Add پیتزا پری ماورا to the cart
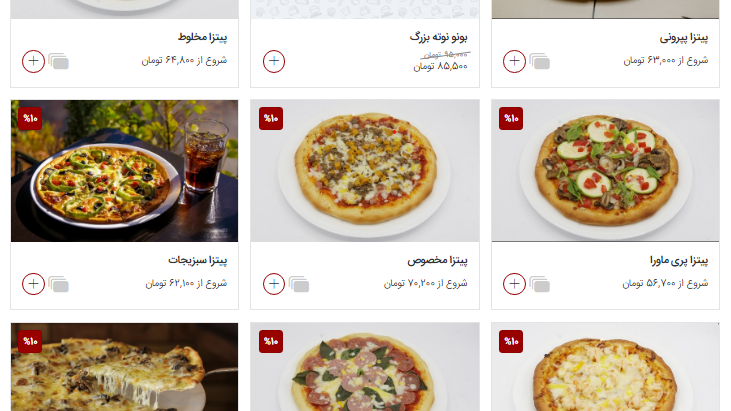The image size is (731, 411). tap(514, 284)
